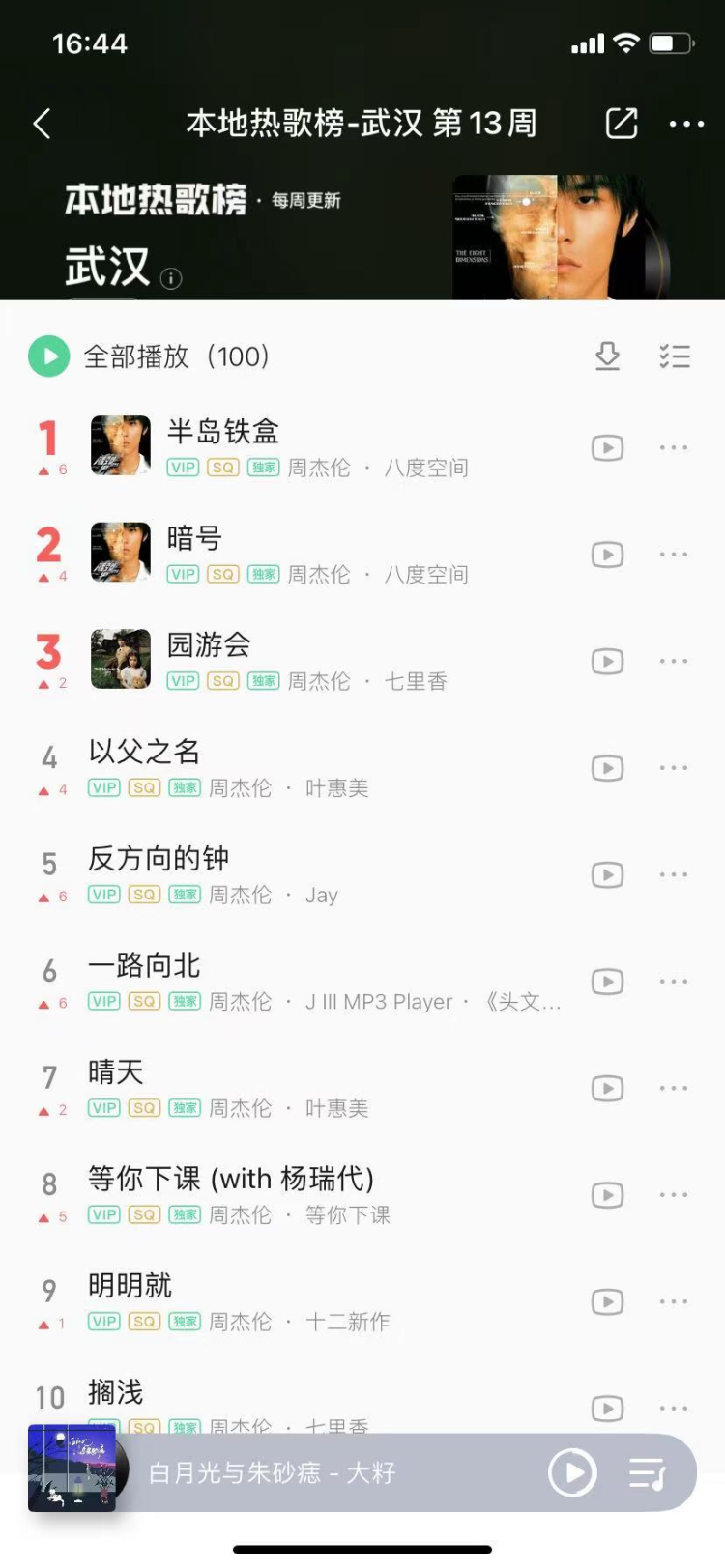Open more options for 园游会
The width and height of the screenshot is (725, 1568).
point(673,662)
